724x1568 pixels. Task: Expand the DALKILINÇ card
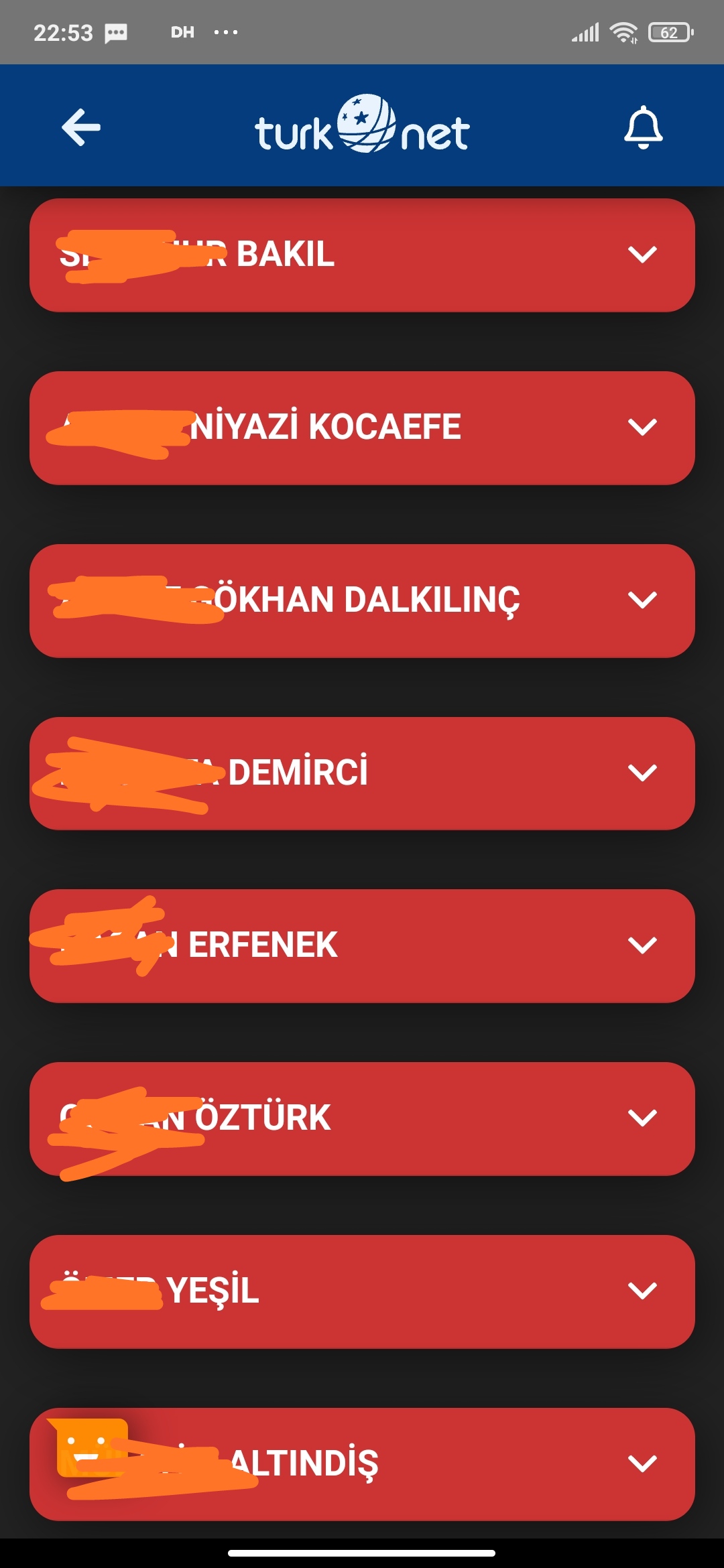362,600
